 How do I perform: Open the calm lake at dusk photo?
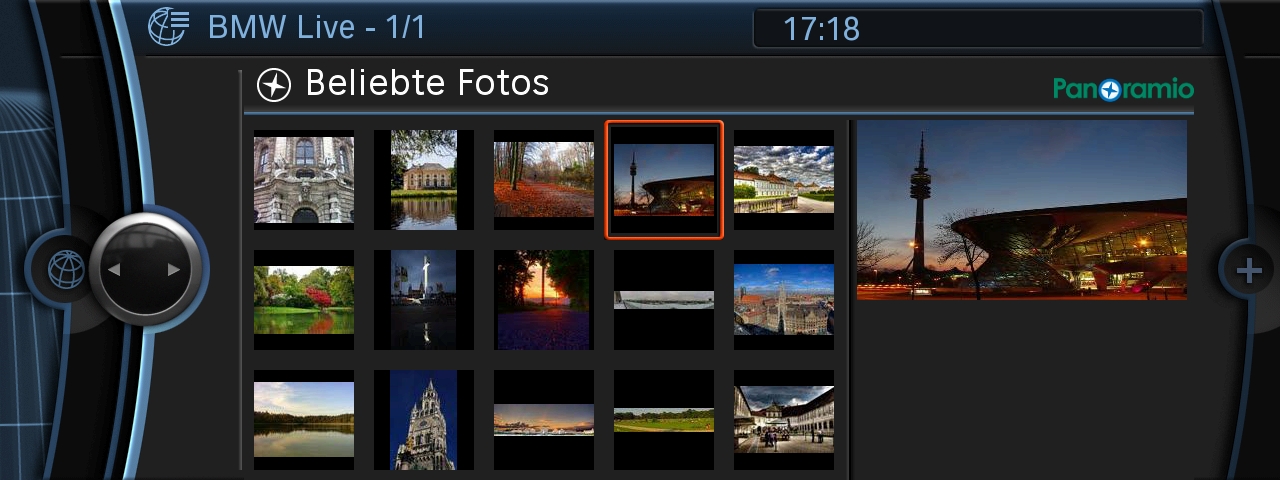[x=304, y=420]
